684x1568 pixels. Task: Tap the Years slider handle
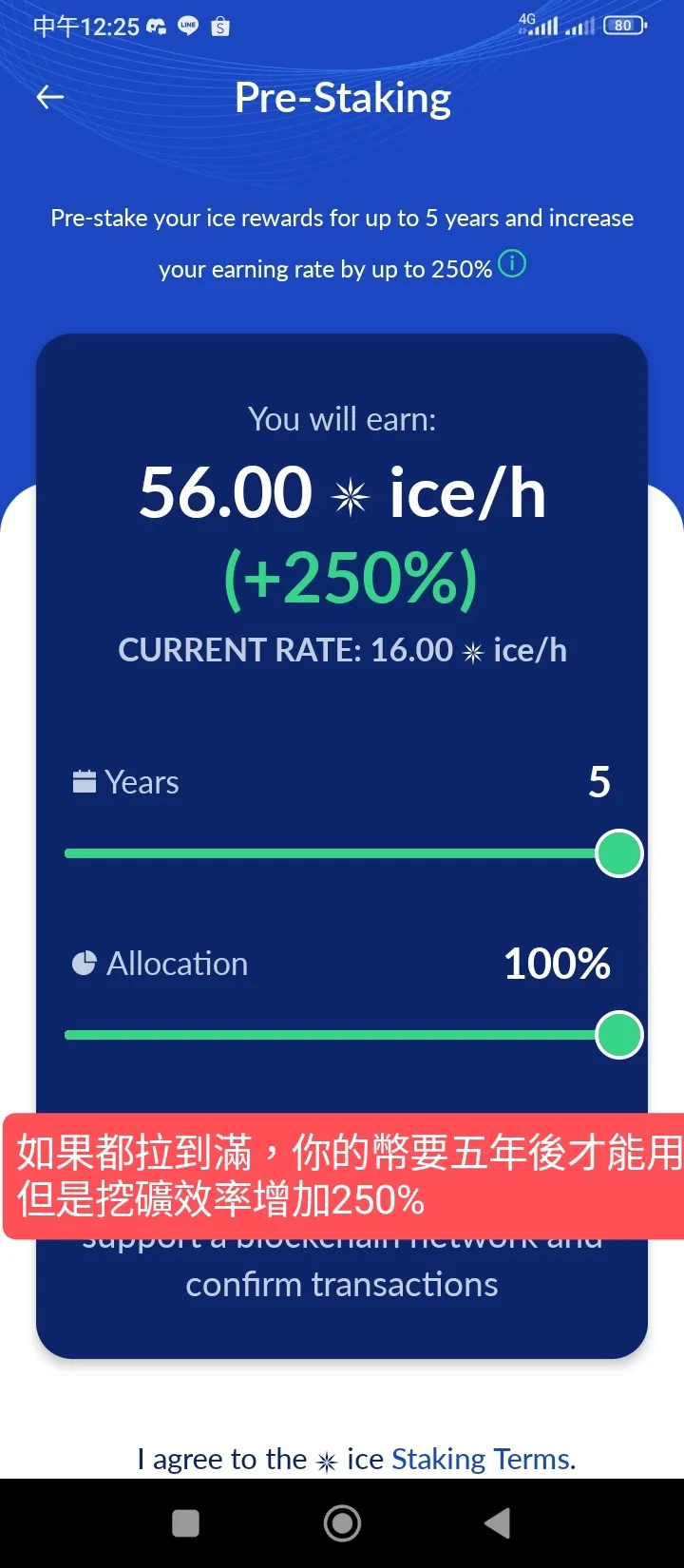pos(619,853)
